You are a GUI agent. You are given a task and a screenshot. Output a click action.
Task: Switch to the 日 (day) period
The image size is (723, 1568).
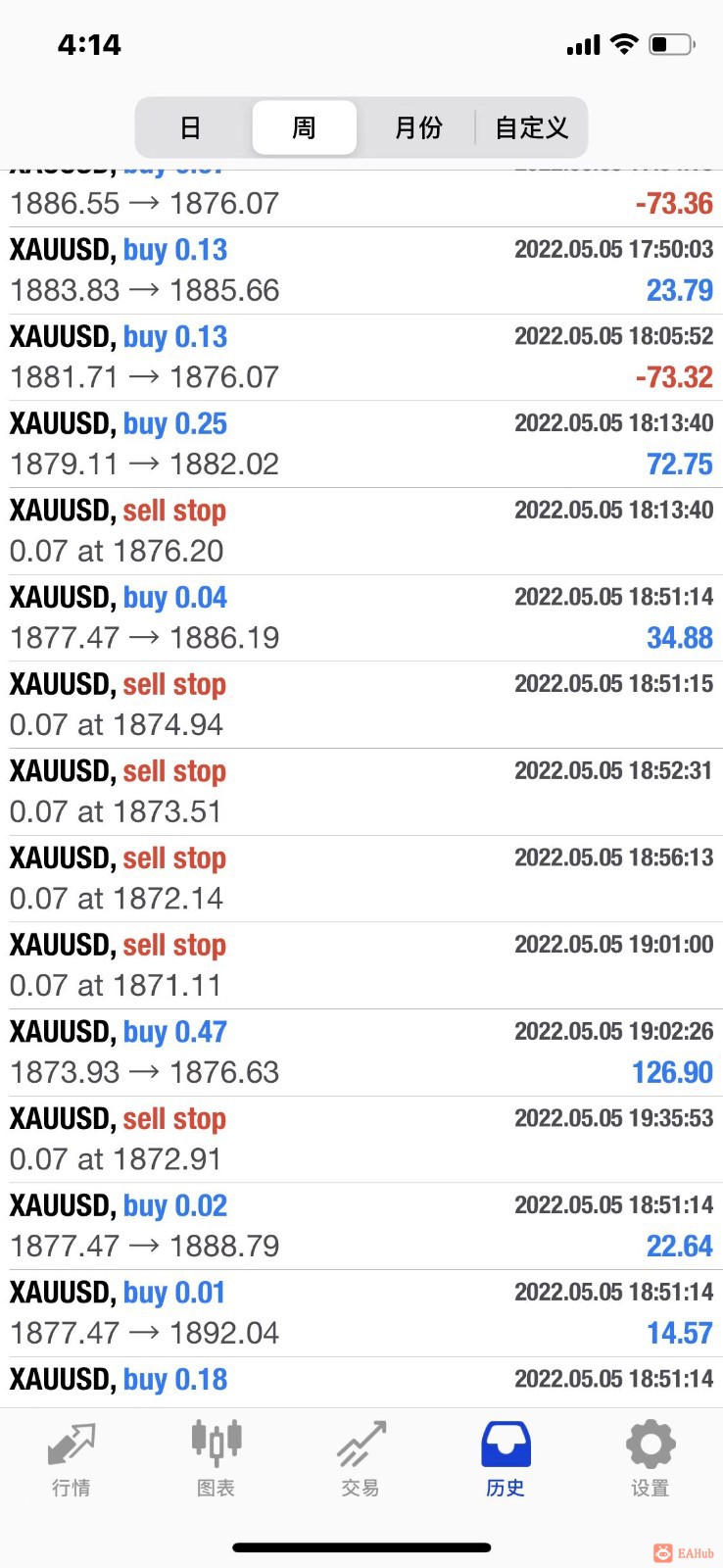tap(191, 127)
